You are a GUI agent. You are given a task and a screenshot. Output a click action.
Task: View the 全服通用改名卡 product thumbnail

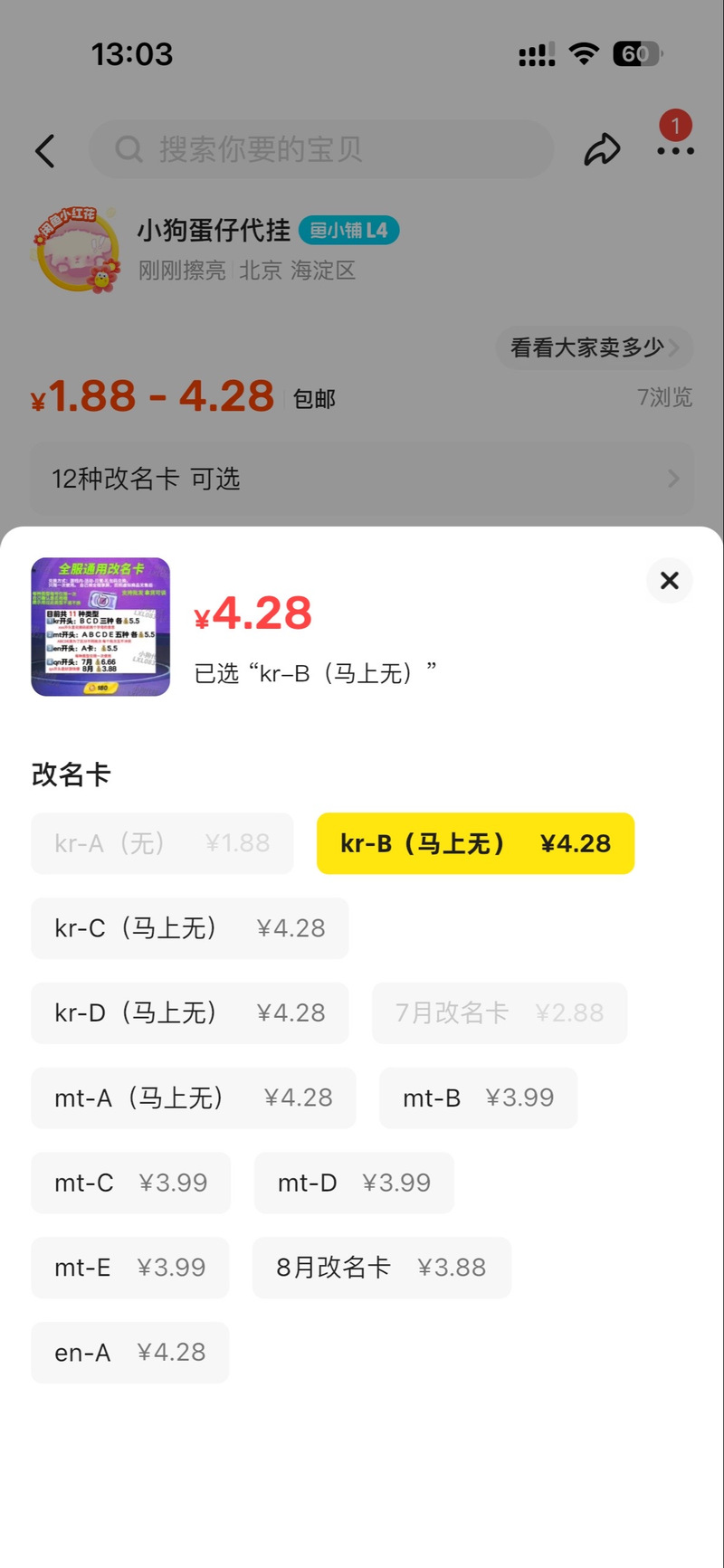pos(101,626)
